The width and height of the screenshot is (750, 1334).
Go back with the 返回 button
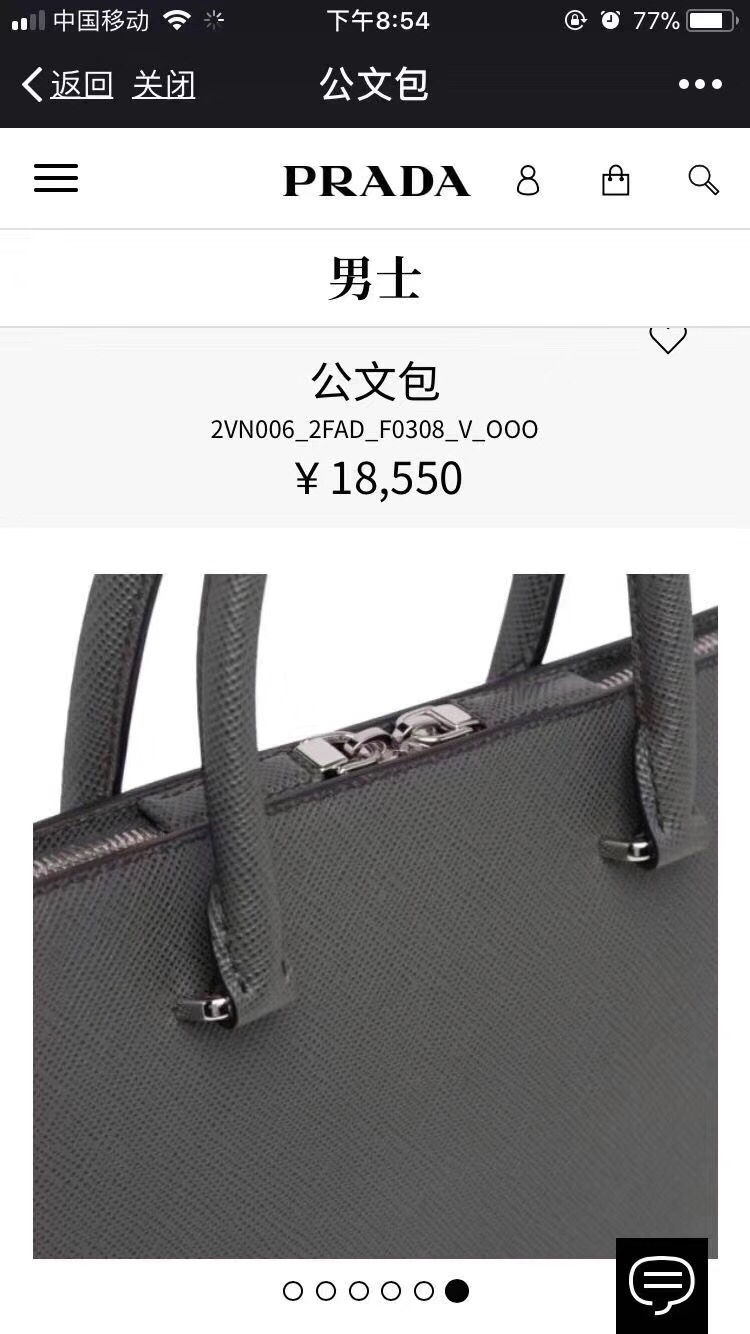[67, 85]
